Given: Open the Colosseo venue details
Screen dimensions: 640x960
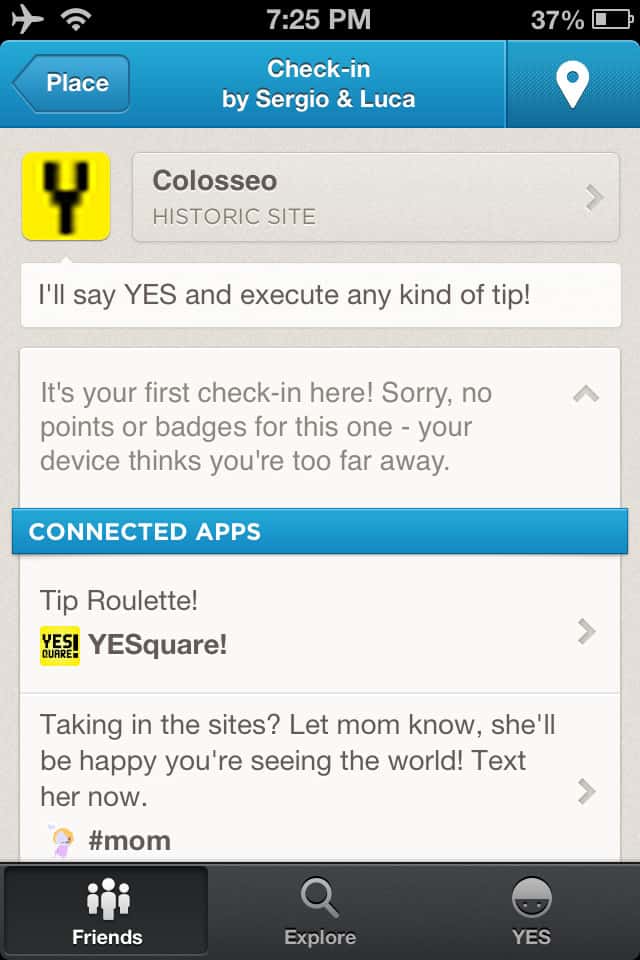Looking at the screenshot, I should click(x=375, y=197).
